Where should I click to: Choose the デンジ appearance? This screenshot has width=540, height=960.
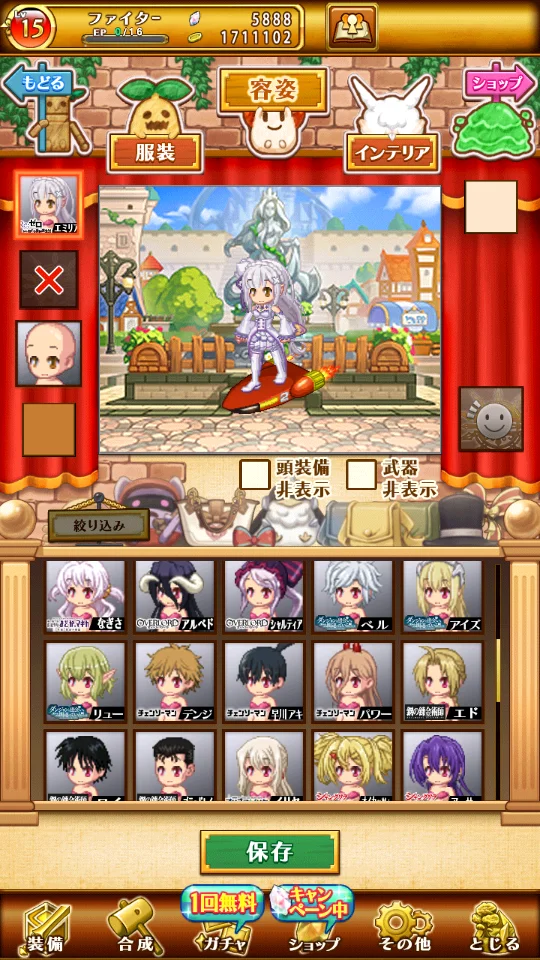point(174,682)
